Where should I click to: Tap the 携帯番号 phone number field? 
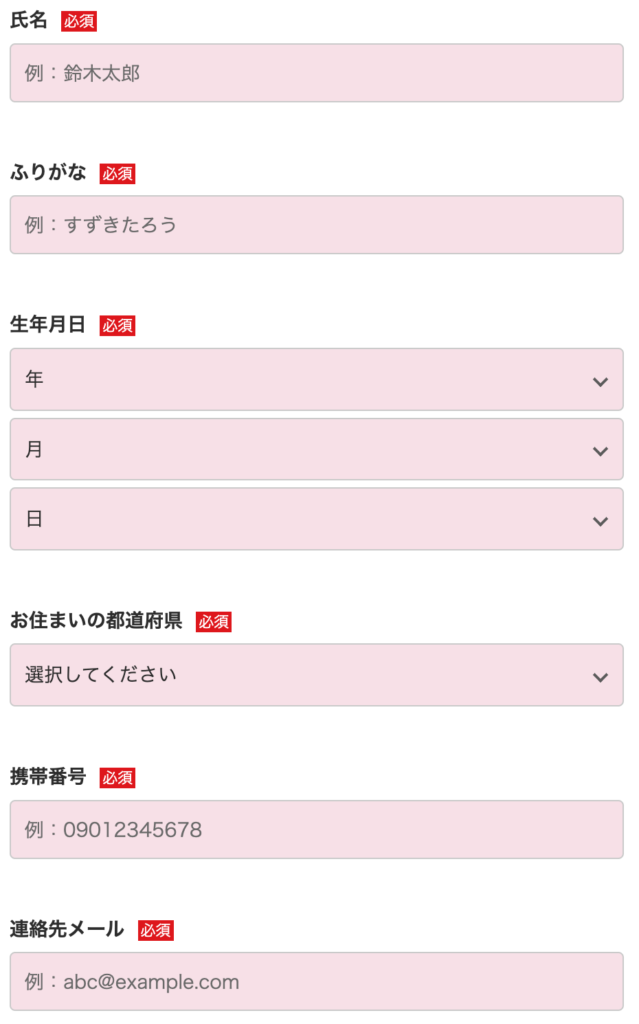pyautogui.click(x=316, y=830)
